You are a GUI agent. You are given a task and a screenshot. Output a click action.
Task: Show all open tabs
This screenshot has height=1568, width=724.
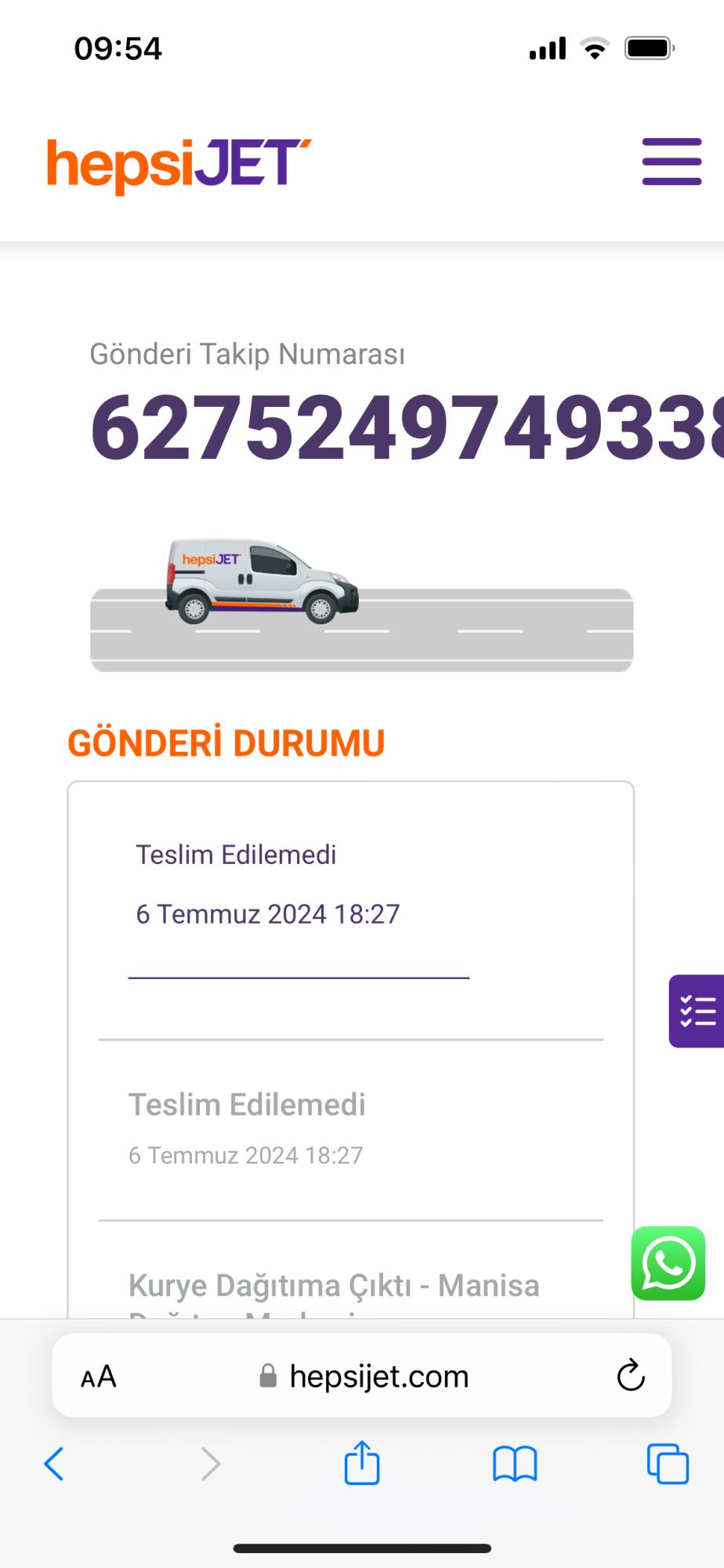668,1463
